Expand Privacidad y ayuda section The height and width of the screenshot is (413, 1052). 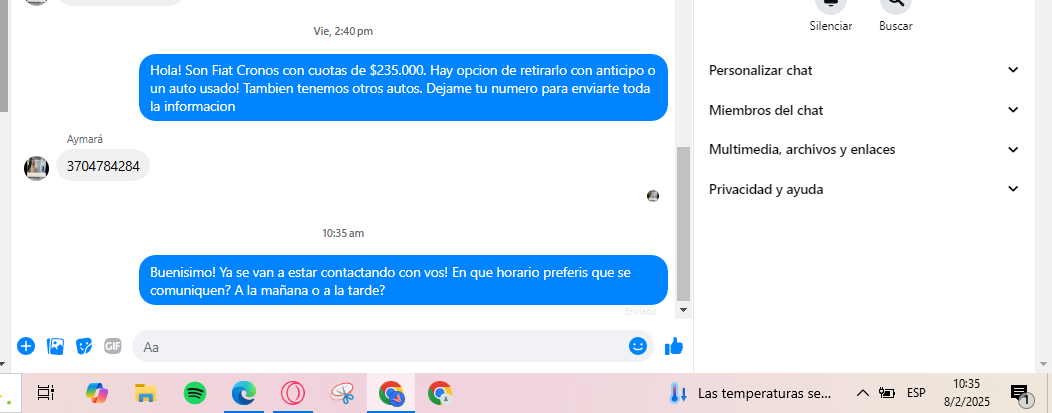coord(864,189)
